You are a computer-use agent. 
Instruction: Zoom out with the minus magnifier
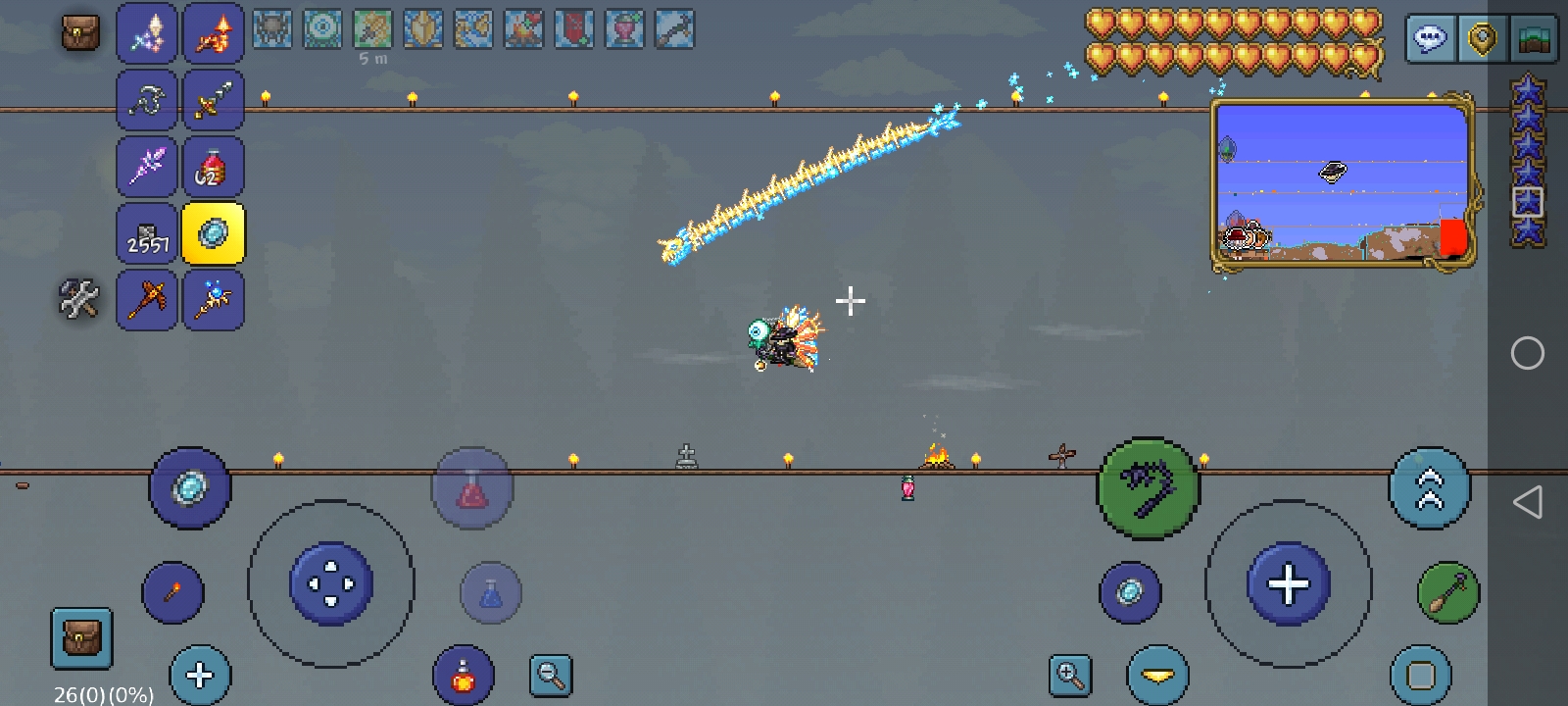coord(551,675)
